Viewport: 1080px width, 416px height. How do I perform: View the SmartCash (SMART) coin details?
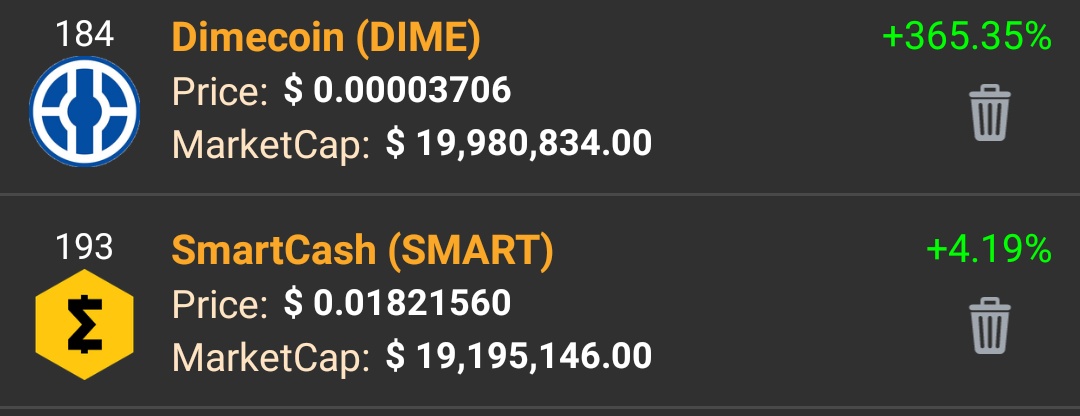(x=362, y=250)
